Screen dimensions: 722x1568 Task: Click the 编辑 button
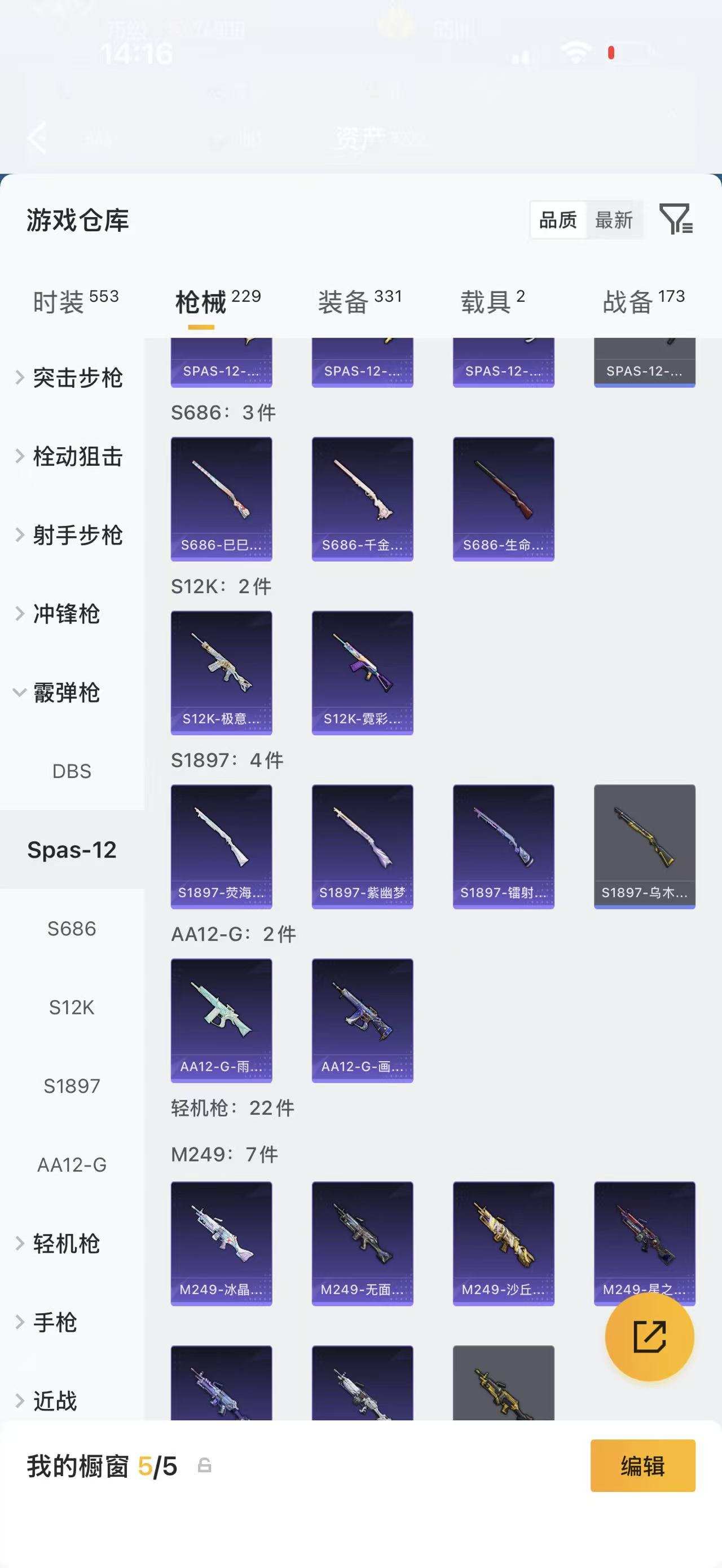click(642, 1468)
